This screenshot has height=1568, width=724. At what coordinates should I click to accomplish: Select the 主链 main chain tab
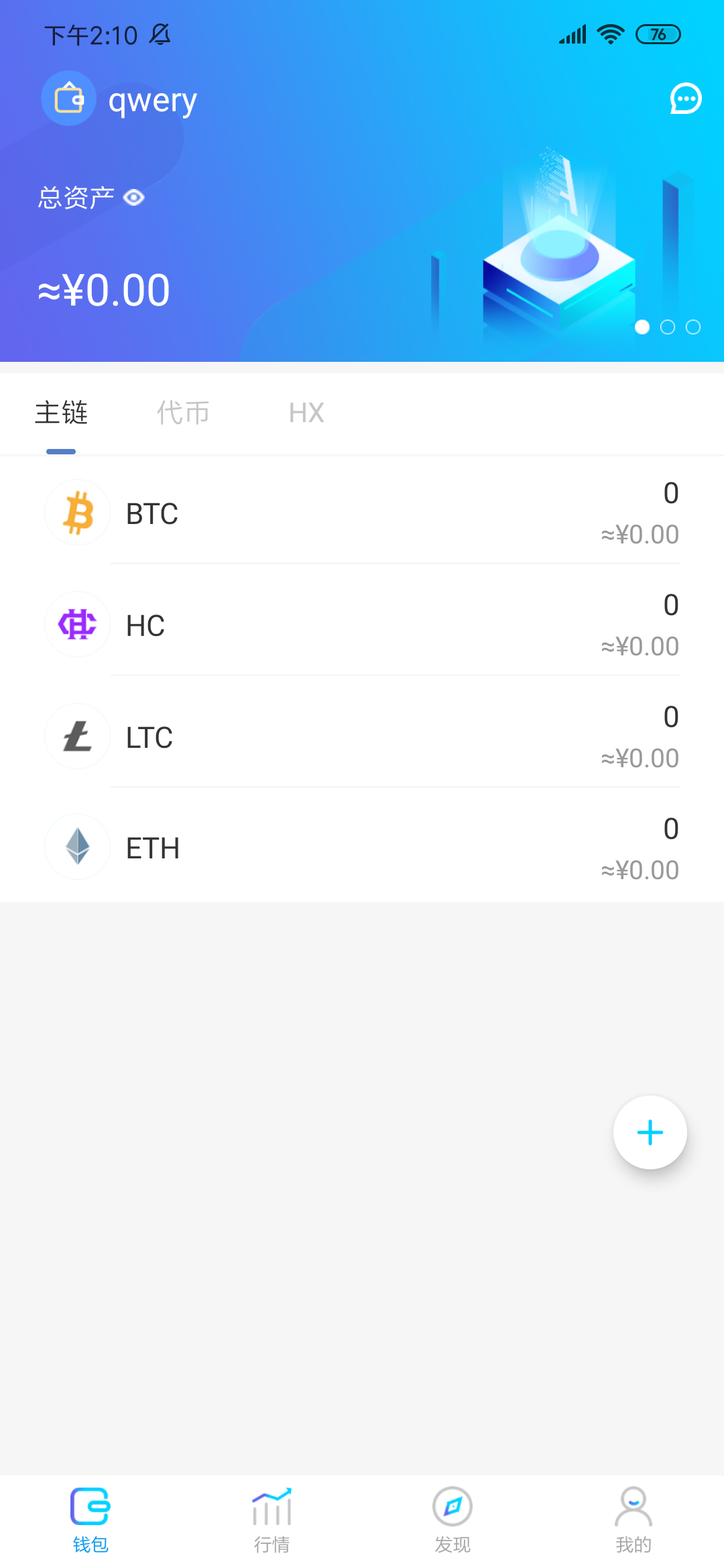pyautogui.click(x=61, y=412)
